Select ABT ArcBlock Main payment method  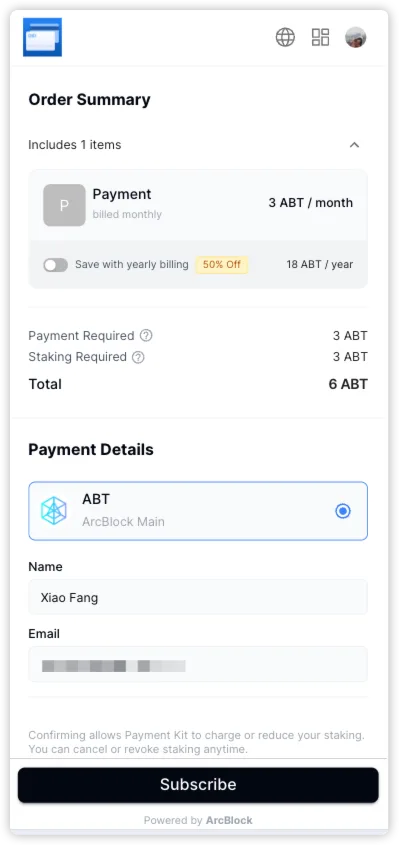198,511
